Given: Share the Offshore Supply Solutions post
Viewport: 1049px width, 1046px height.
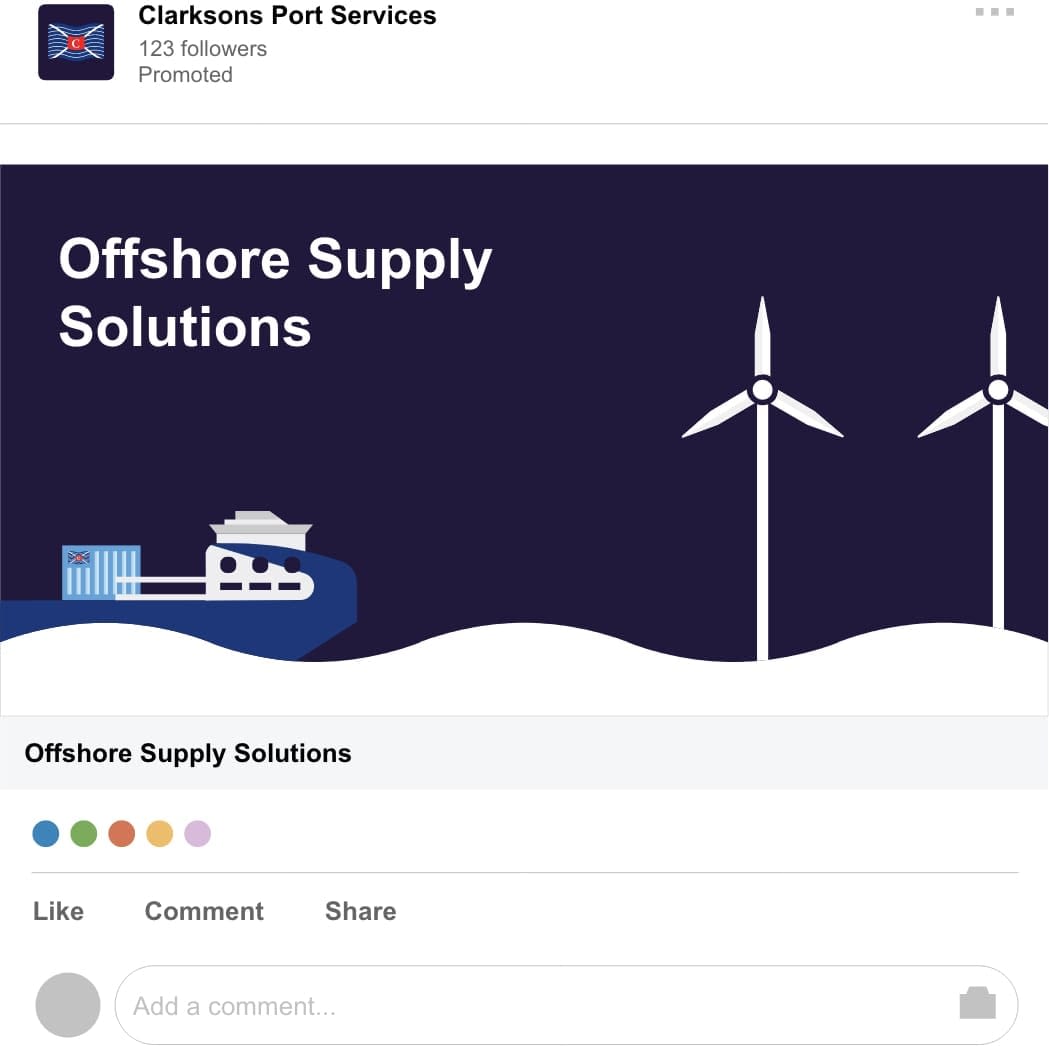Looking at the screenshot, I should coord(360,911).
